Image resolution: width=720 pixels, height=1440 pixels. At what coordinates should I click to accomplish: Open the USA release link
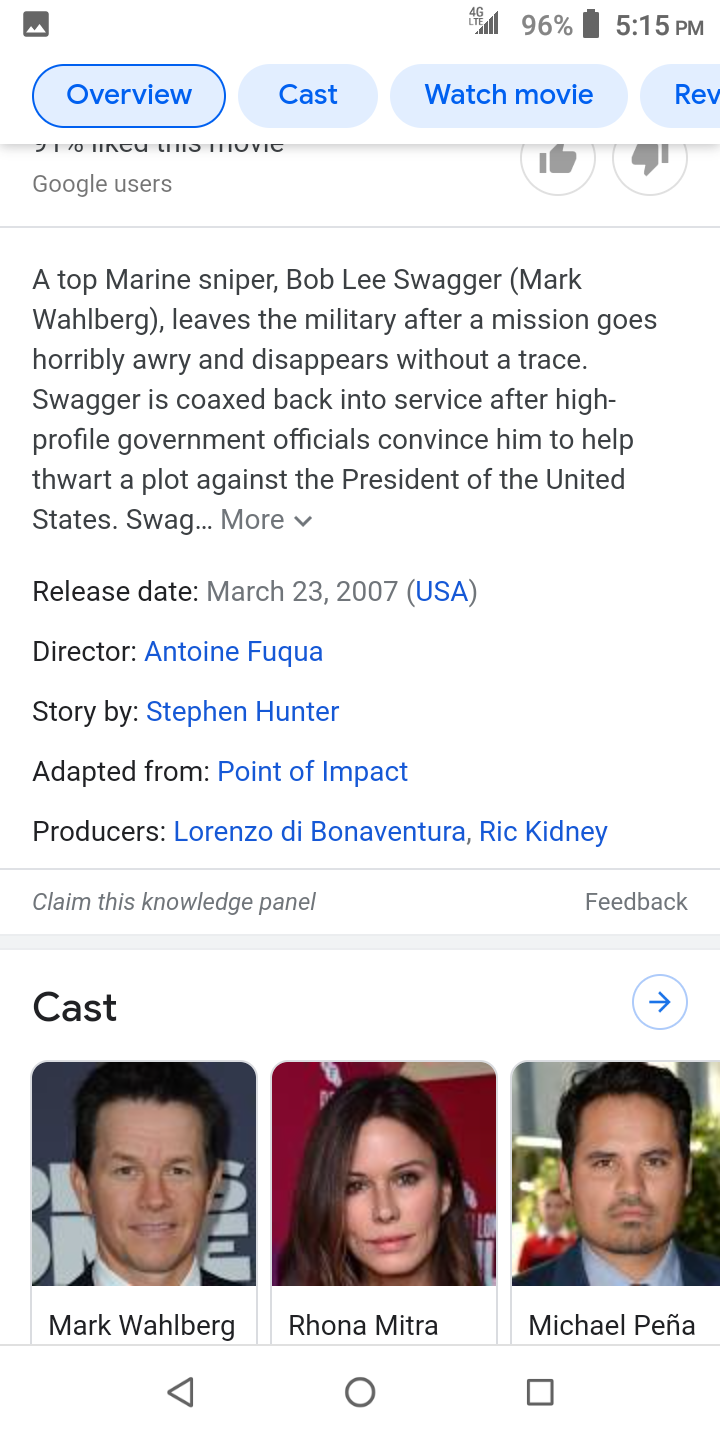(442, 592)
